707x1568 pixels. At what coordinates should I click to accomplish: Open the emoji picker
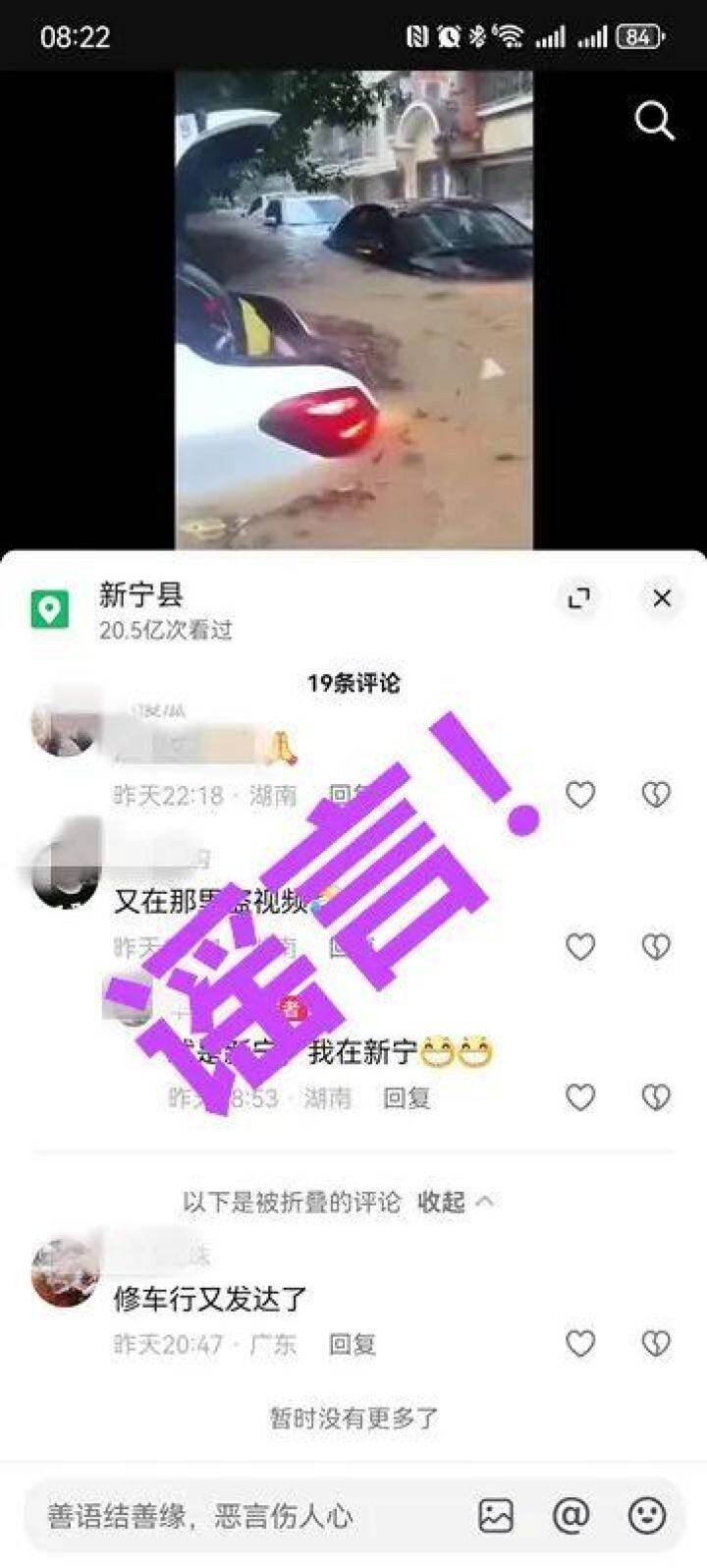pyautogui.click(x=646, y=1516)
